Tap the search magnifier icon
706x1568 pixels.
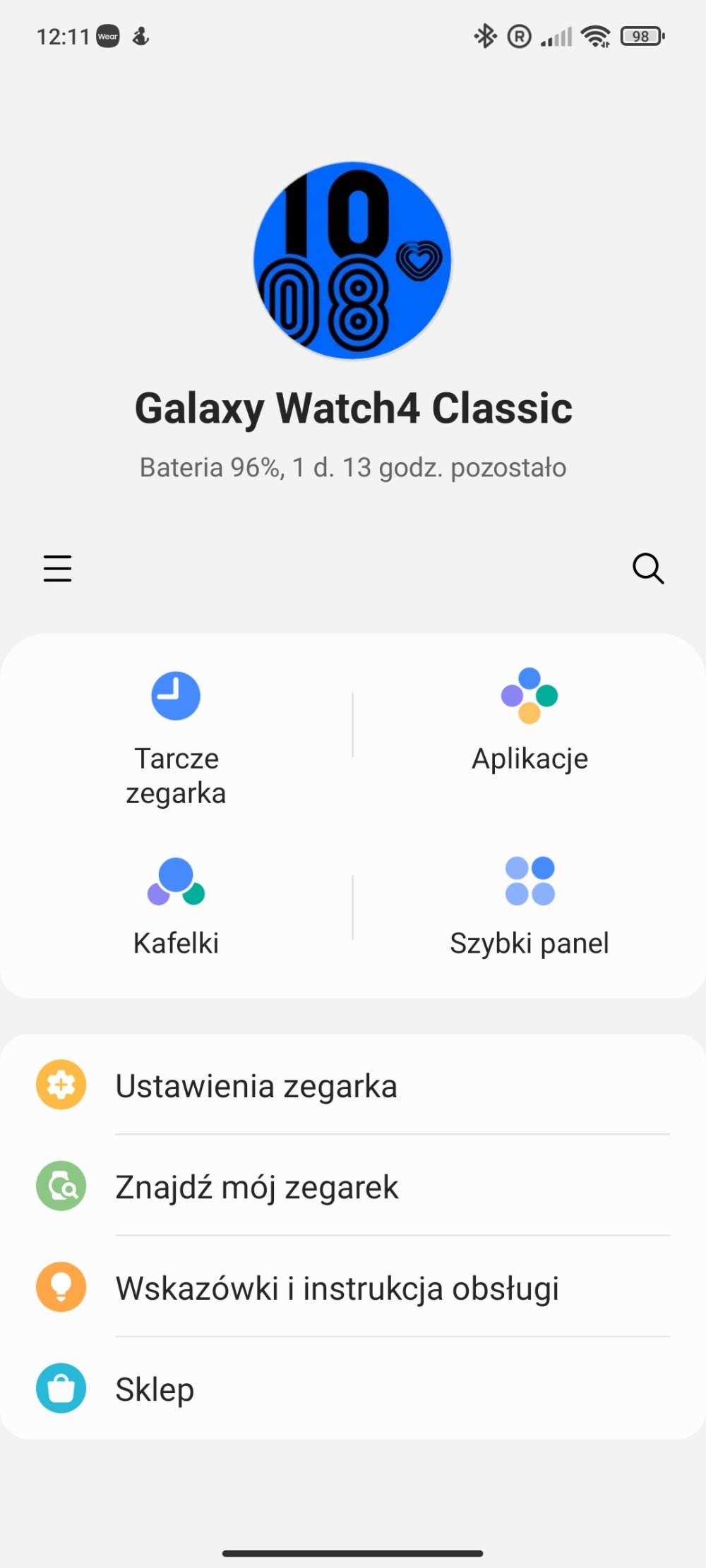pos(648,568)
